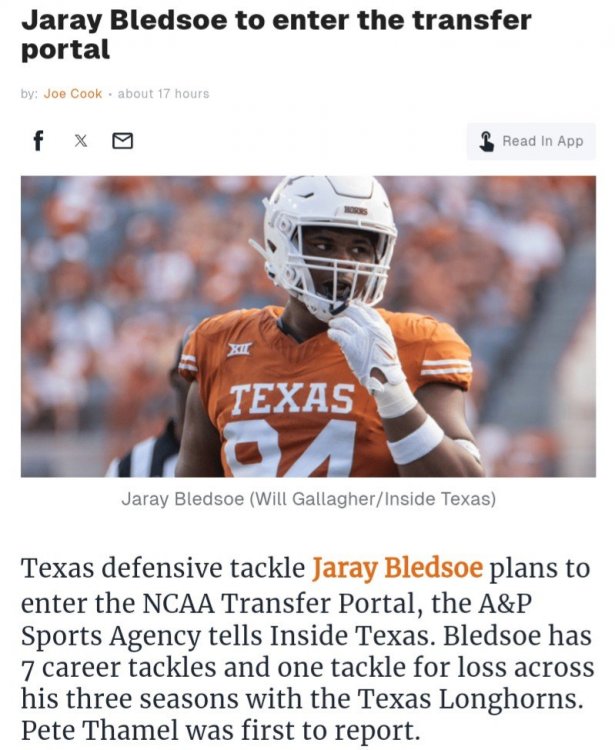Open the Jaray Bledsoe player link
This screenshot has height=750, width=615.
tap(397, 569)
